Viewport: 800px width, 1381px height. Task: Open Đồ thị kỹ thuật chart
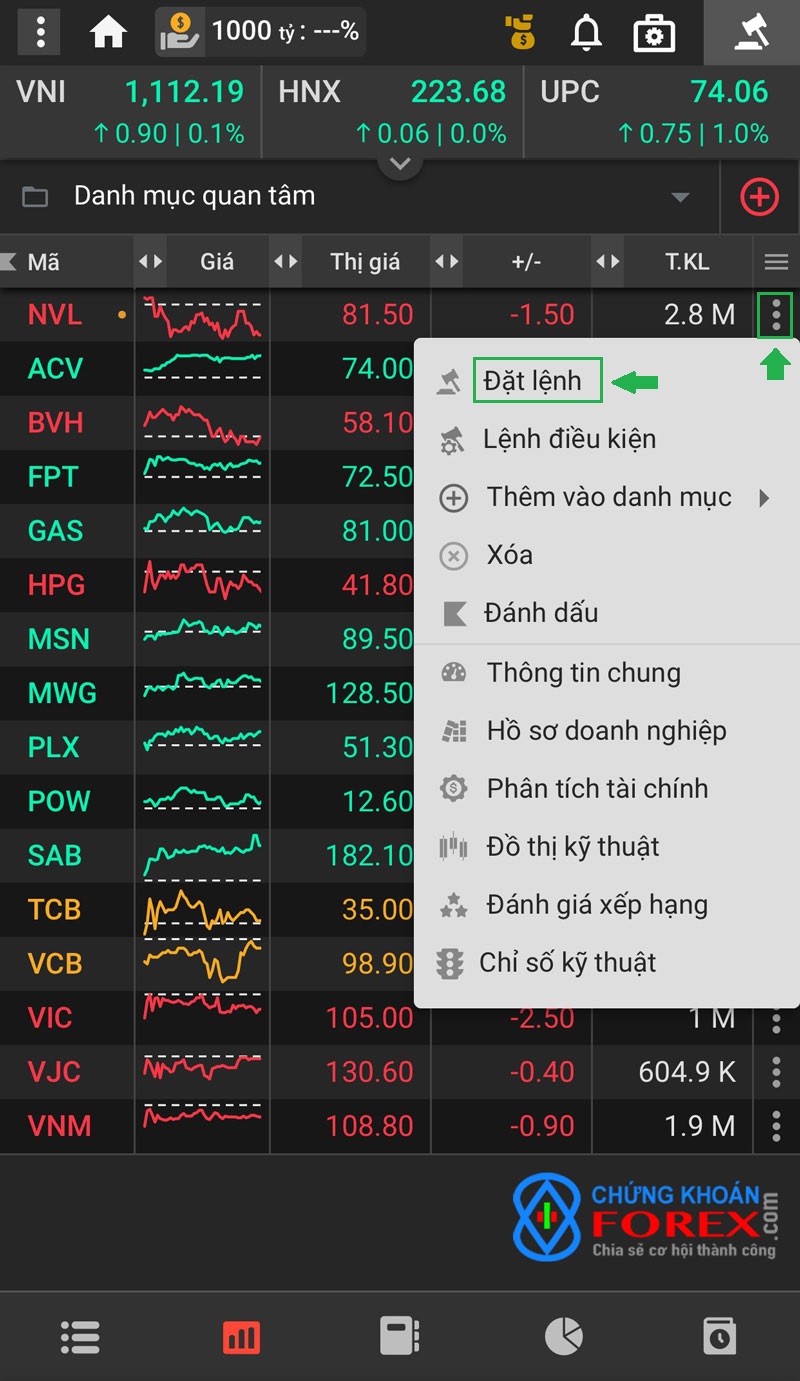pyautogui.click(x=572, y=847)
